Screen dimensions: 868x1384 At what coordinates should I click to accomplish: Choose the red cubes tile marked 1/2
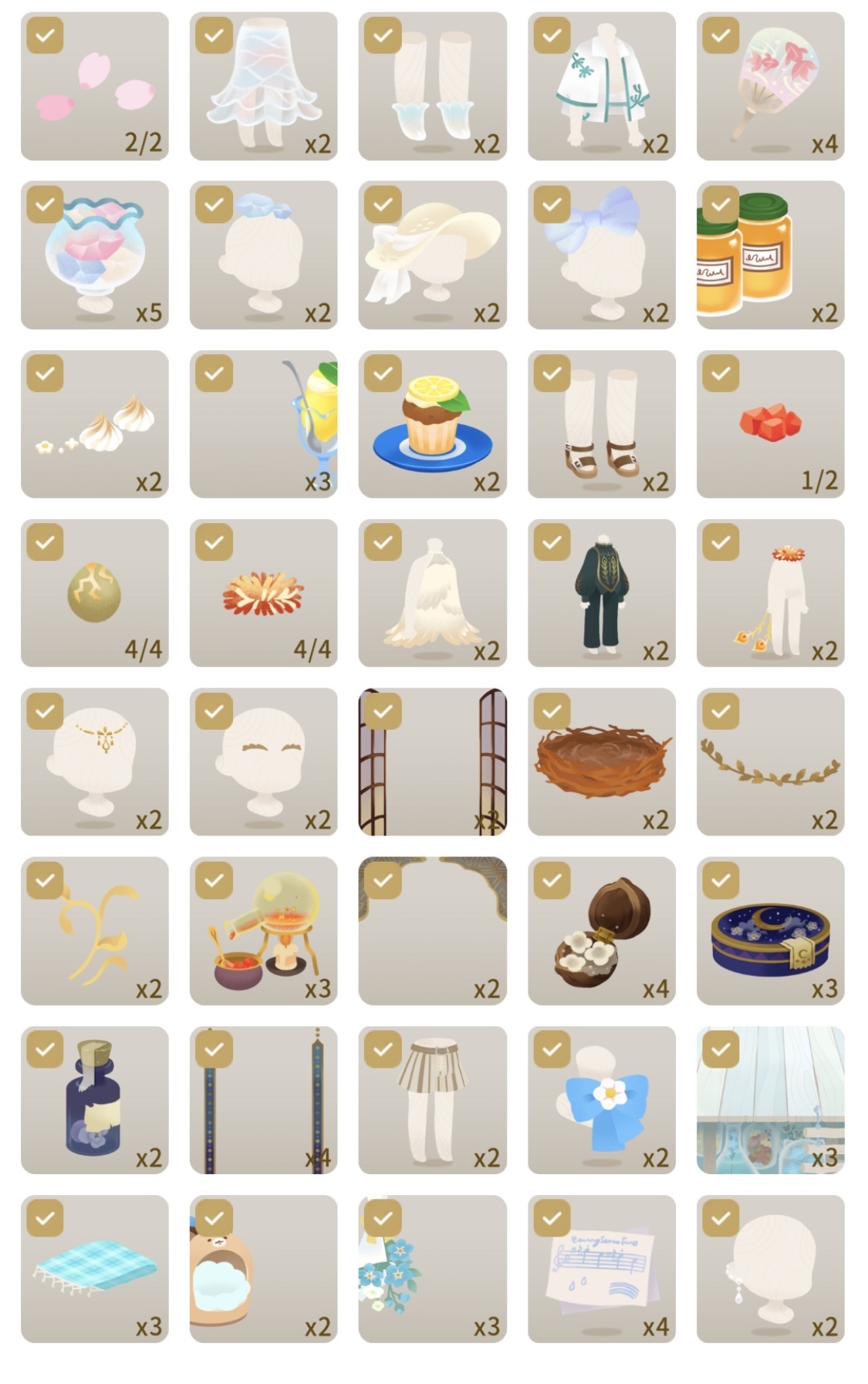(770, 424)
